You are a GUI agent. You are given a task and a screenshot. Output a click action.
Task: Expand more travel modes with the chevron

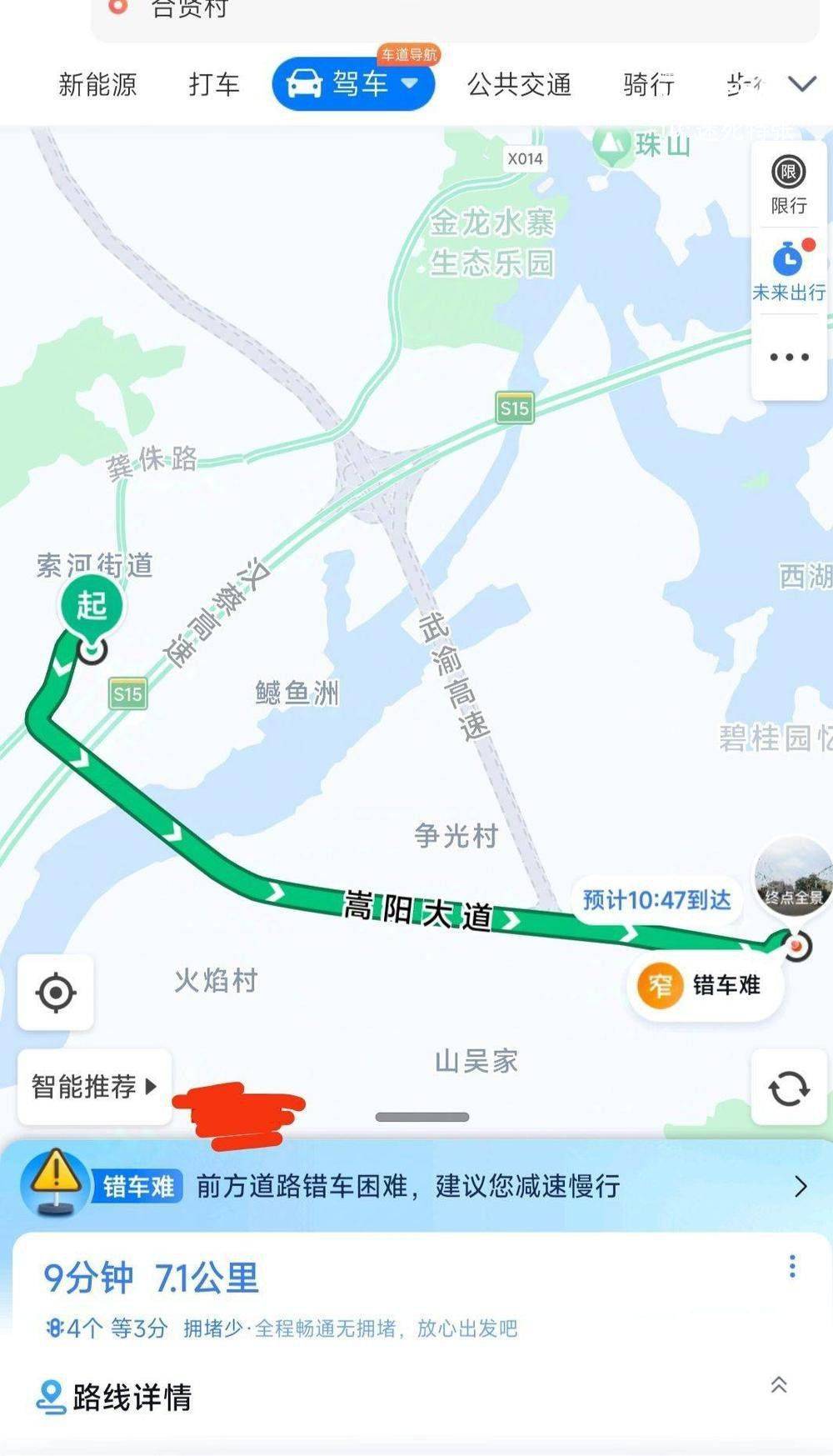click(802, 84)
